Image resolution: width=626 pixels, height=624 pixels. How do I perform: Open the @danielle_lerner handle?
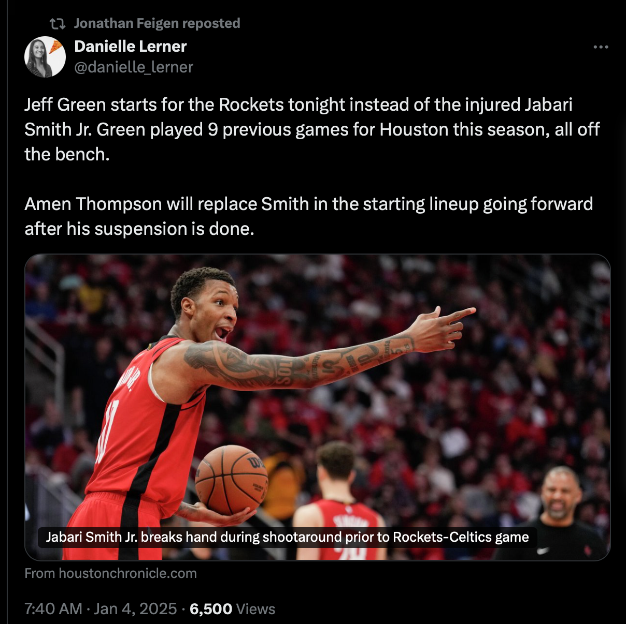[133, 67]
